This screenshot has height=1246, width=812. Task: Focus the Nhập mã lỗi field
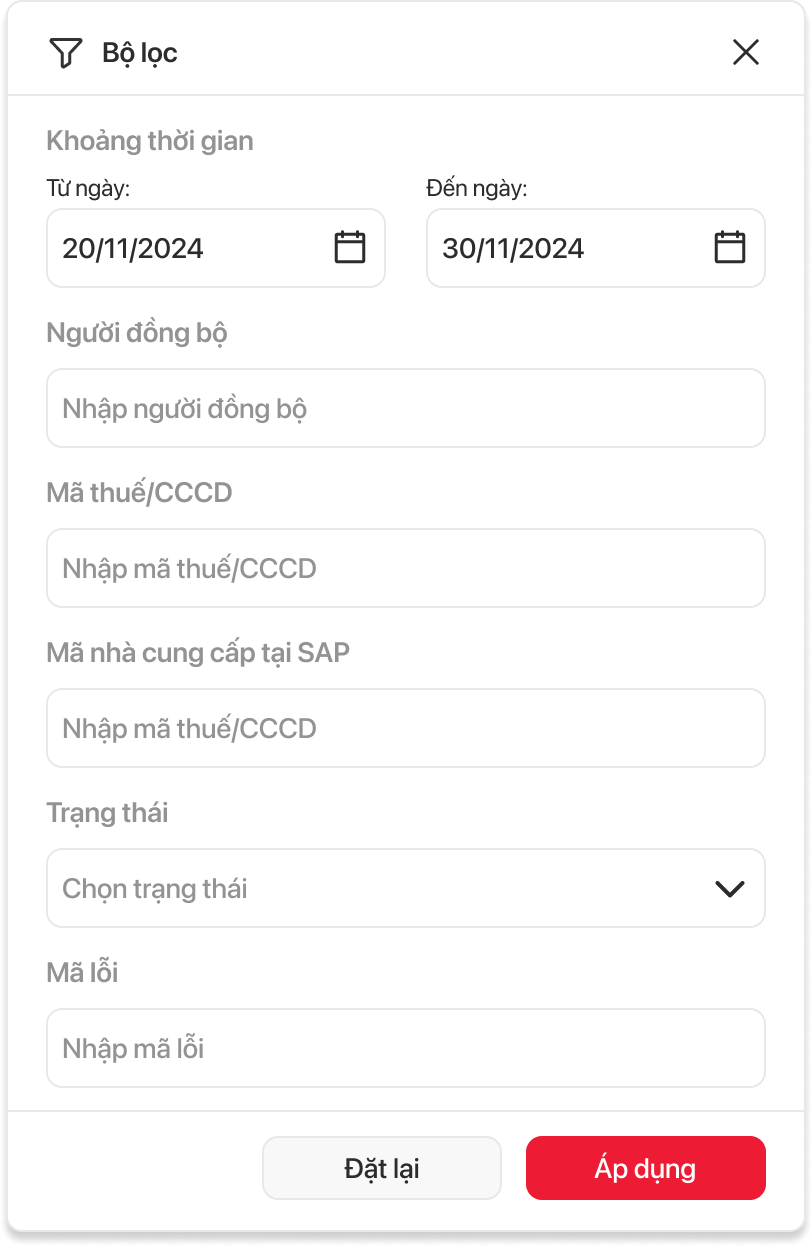click(405, 1048)
